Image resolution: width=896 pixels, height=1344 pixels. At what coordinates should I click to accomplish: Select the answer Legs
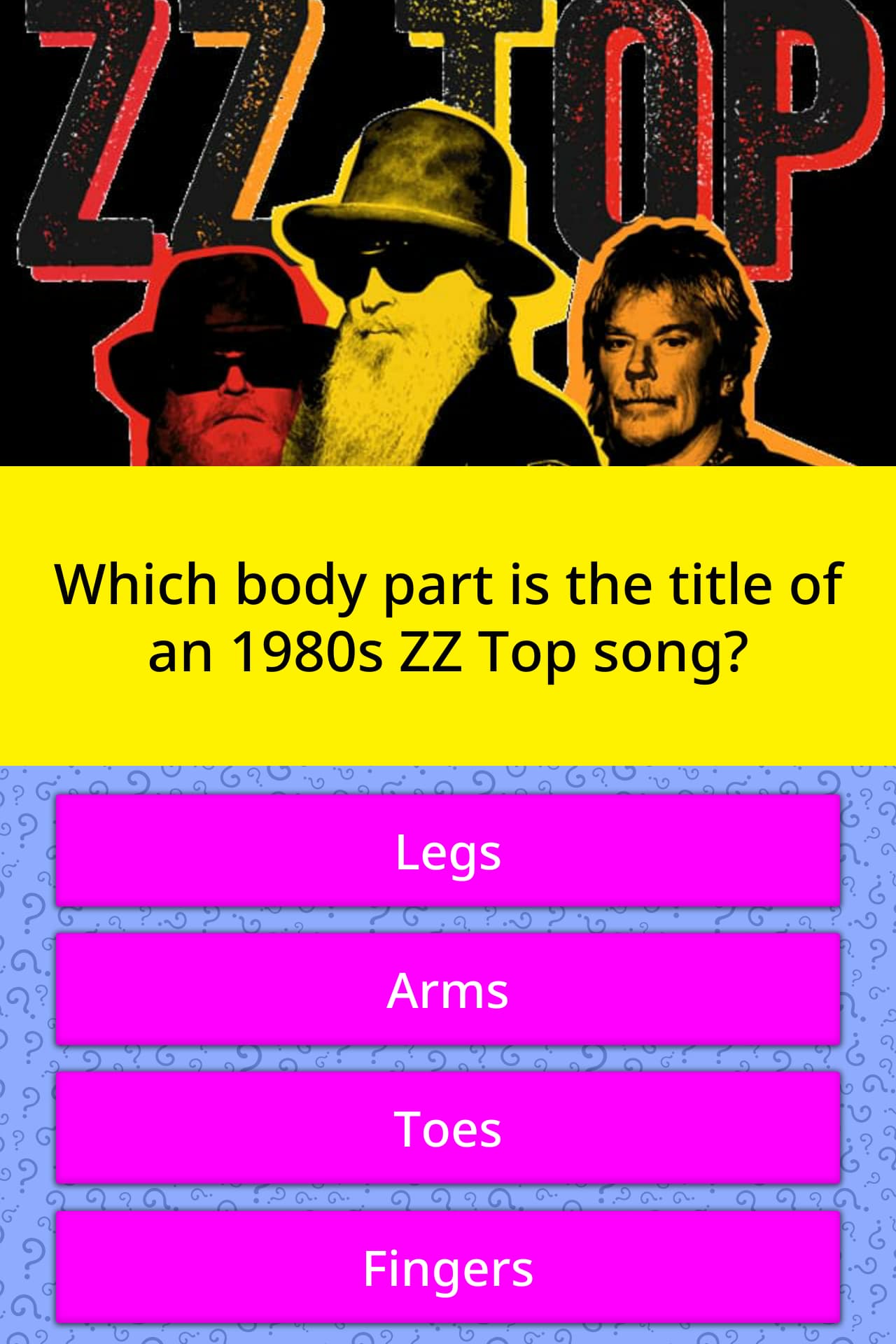[x=448, y=850]
